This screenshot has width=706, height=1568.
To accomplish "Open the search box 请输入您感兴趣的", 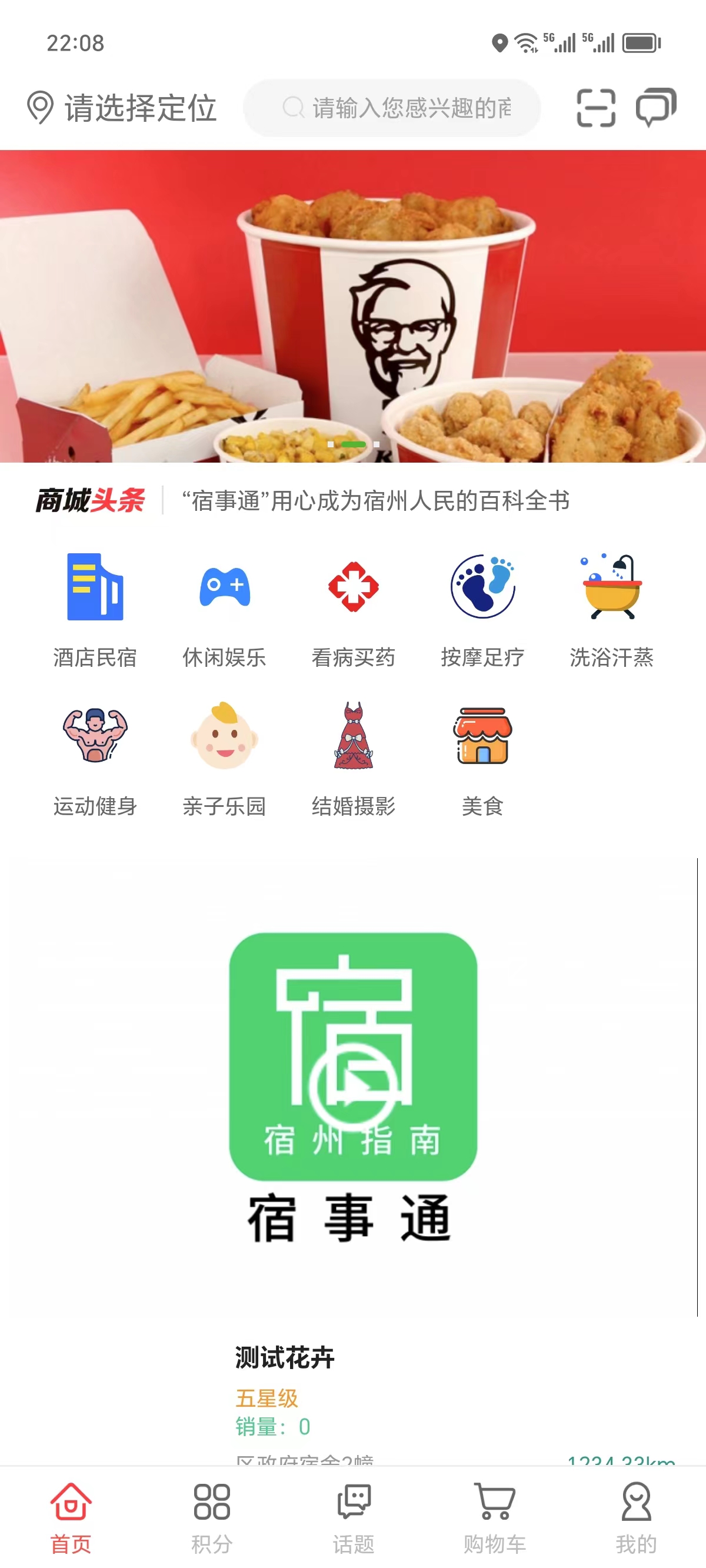I will (392, 108).
